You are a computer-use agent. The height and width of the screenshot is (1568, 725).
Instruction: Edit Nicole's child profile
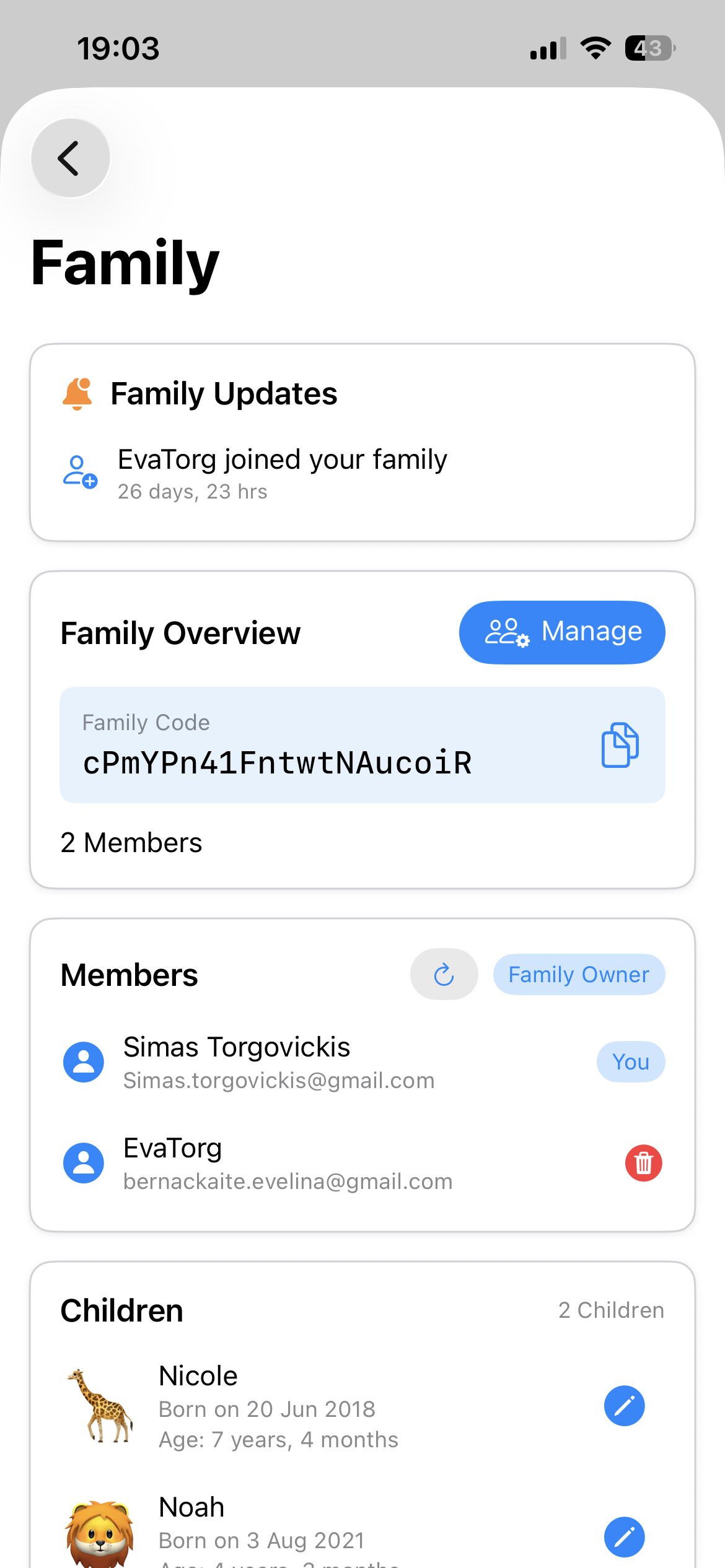point(624,1406)
